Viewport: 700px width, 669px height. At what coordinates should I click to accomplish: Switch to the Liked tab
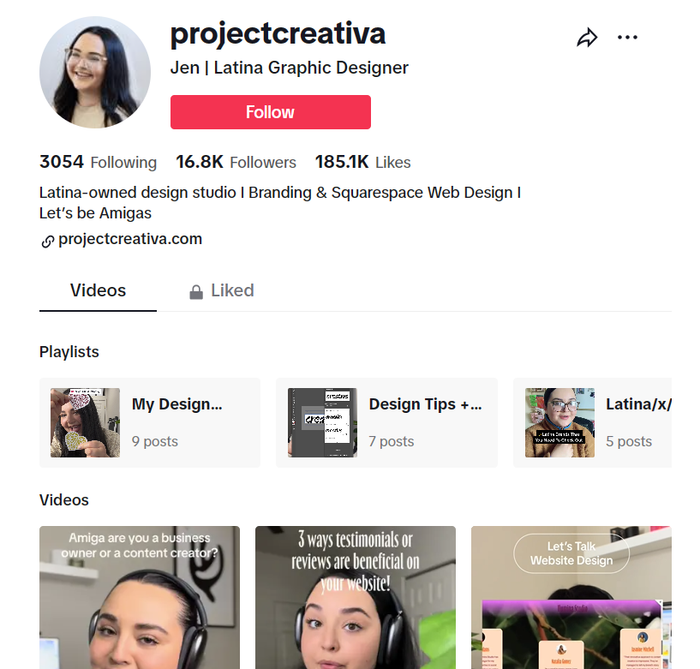[x=221, y=291]
